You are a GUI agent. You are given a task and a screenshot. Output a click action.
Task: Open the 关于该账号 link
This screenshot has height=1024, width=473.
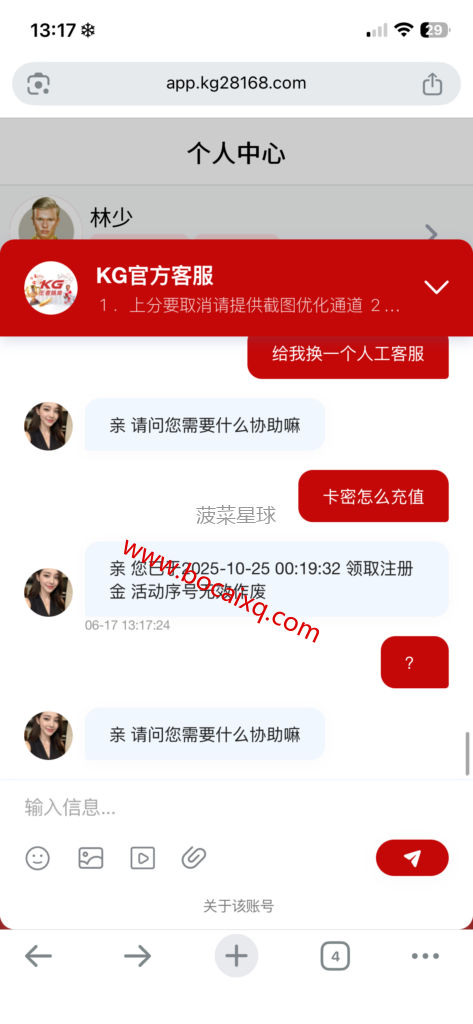(x=238, y=906)
